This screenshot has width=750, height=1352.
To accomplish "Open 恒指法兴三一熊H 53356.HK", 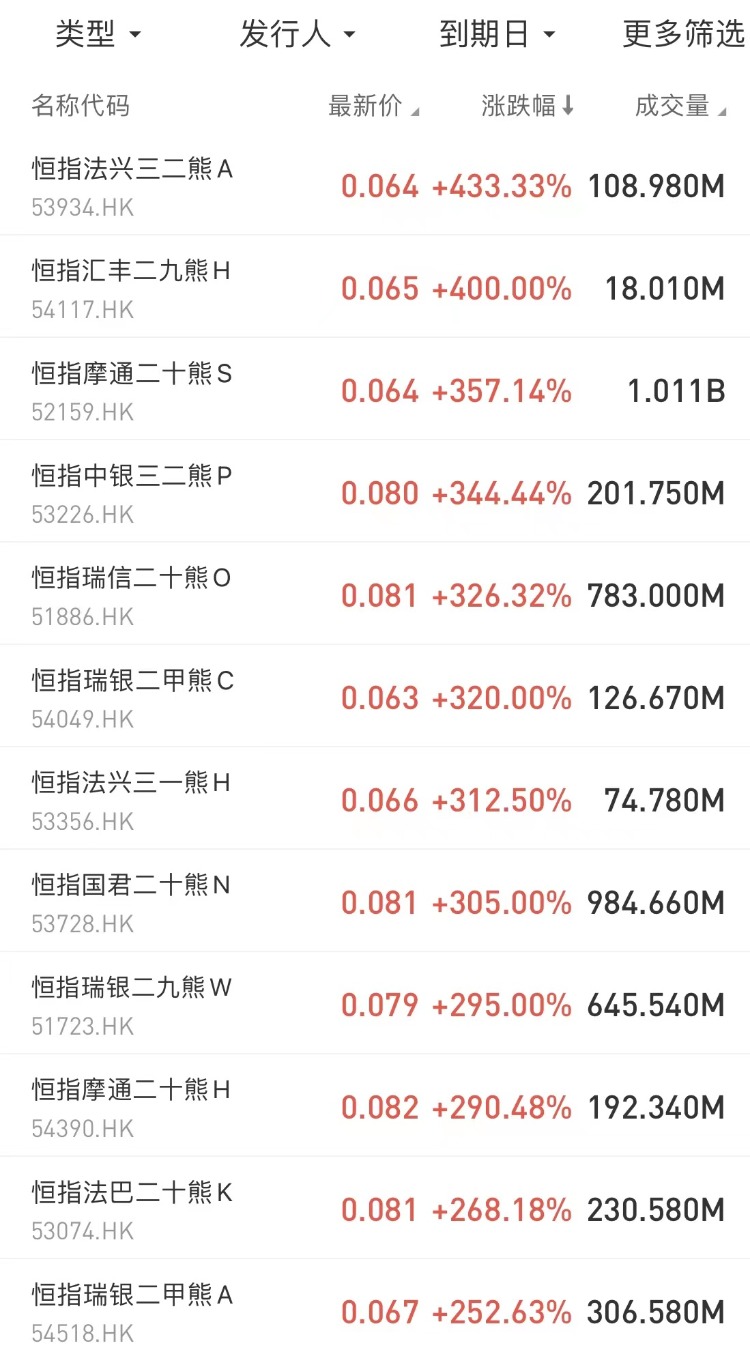I will pos(375,799).
